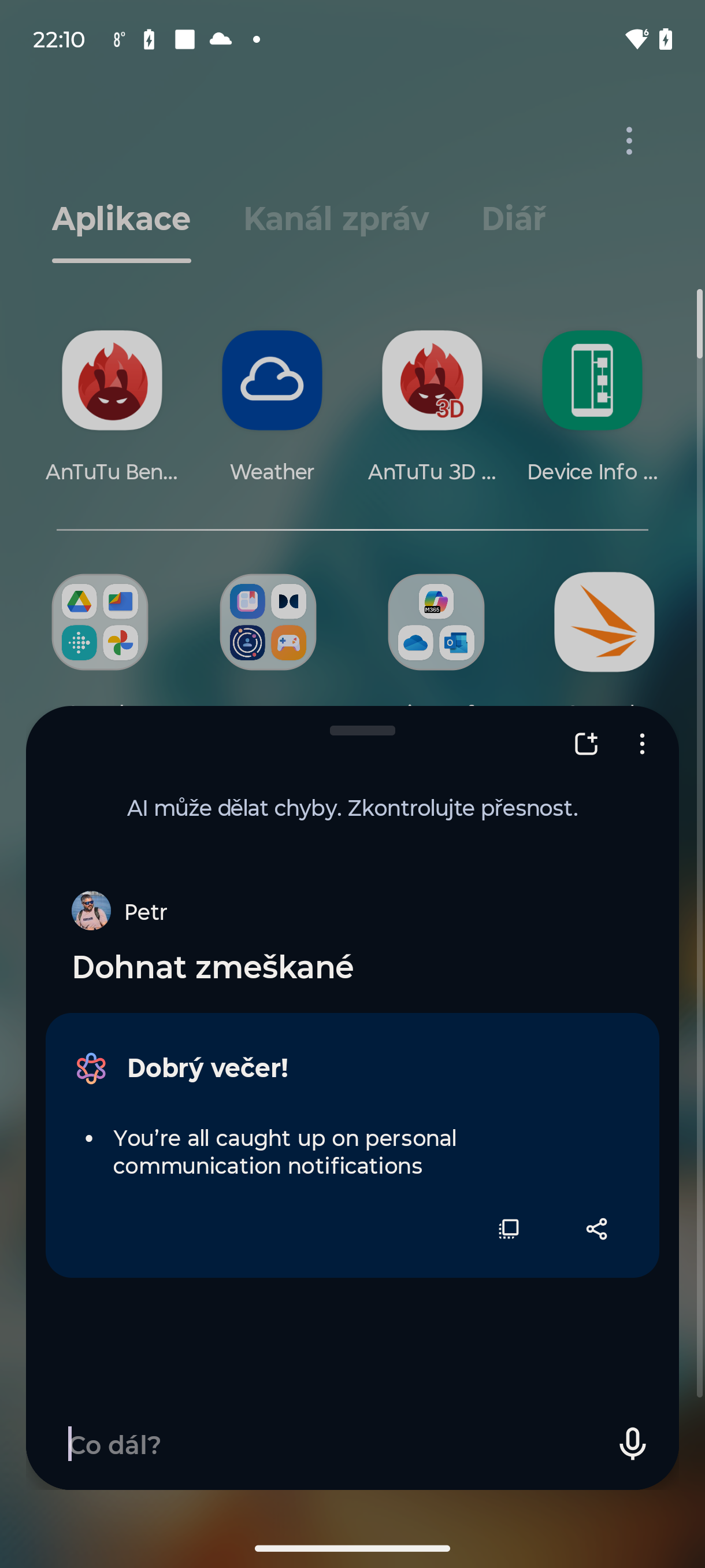Open the folder with Dolby and games
705x1568 pixels.
click(268, 622)
